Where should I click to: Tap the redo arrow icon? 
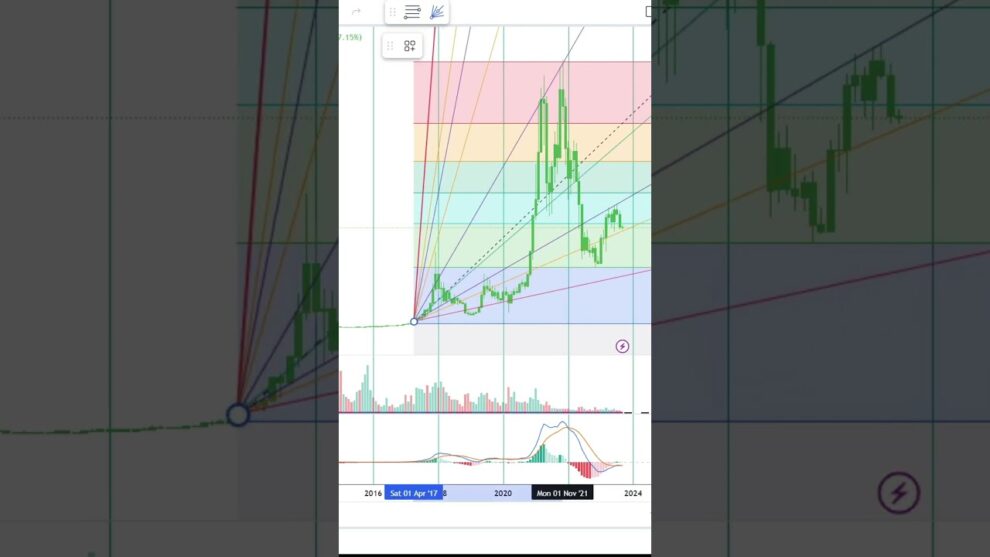coord(355,12)
